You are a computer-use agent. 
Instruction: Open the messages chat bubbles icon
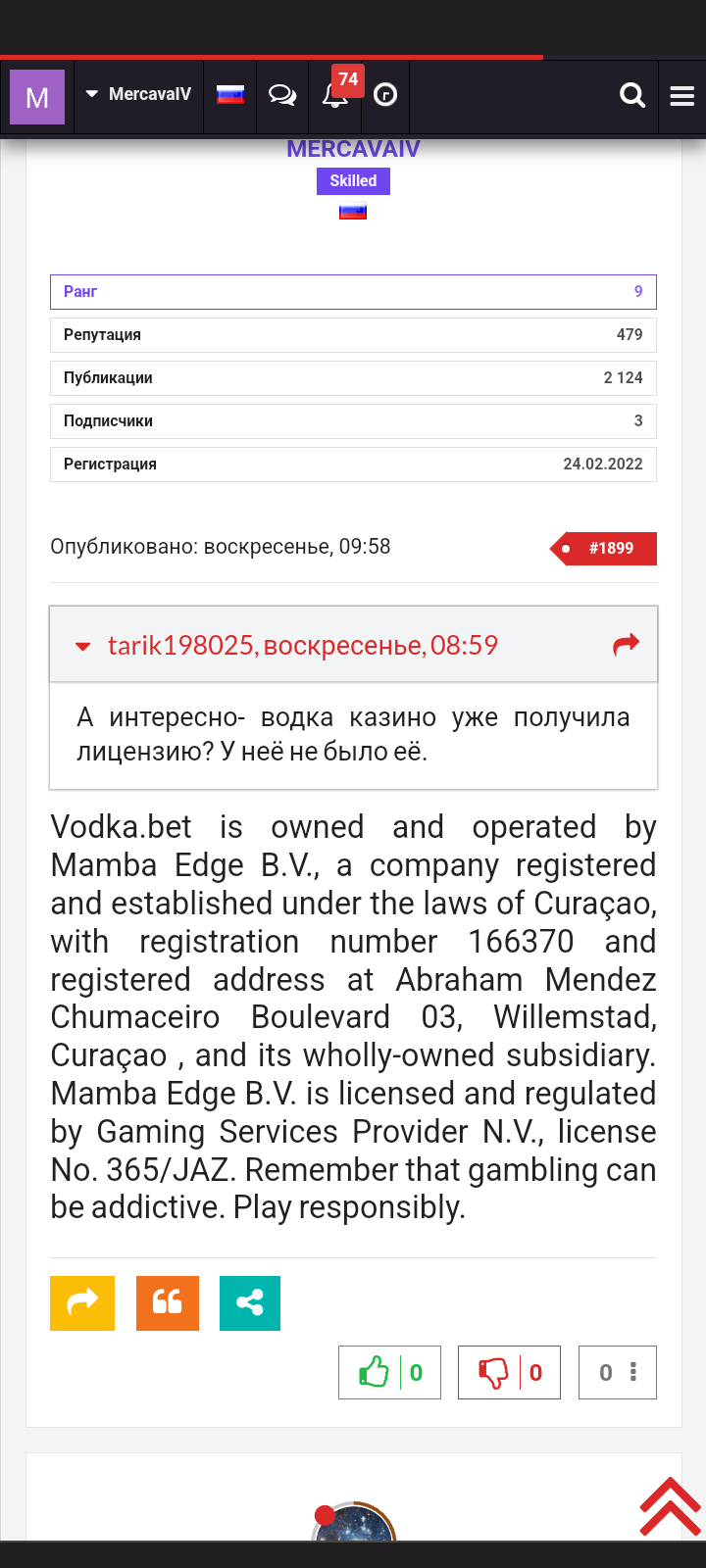coord(282,95)
